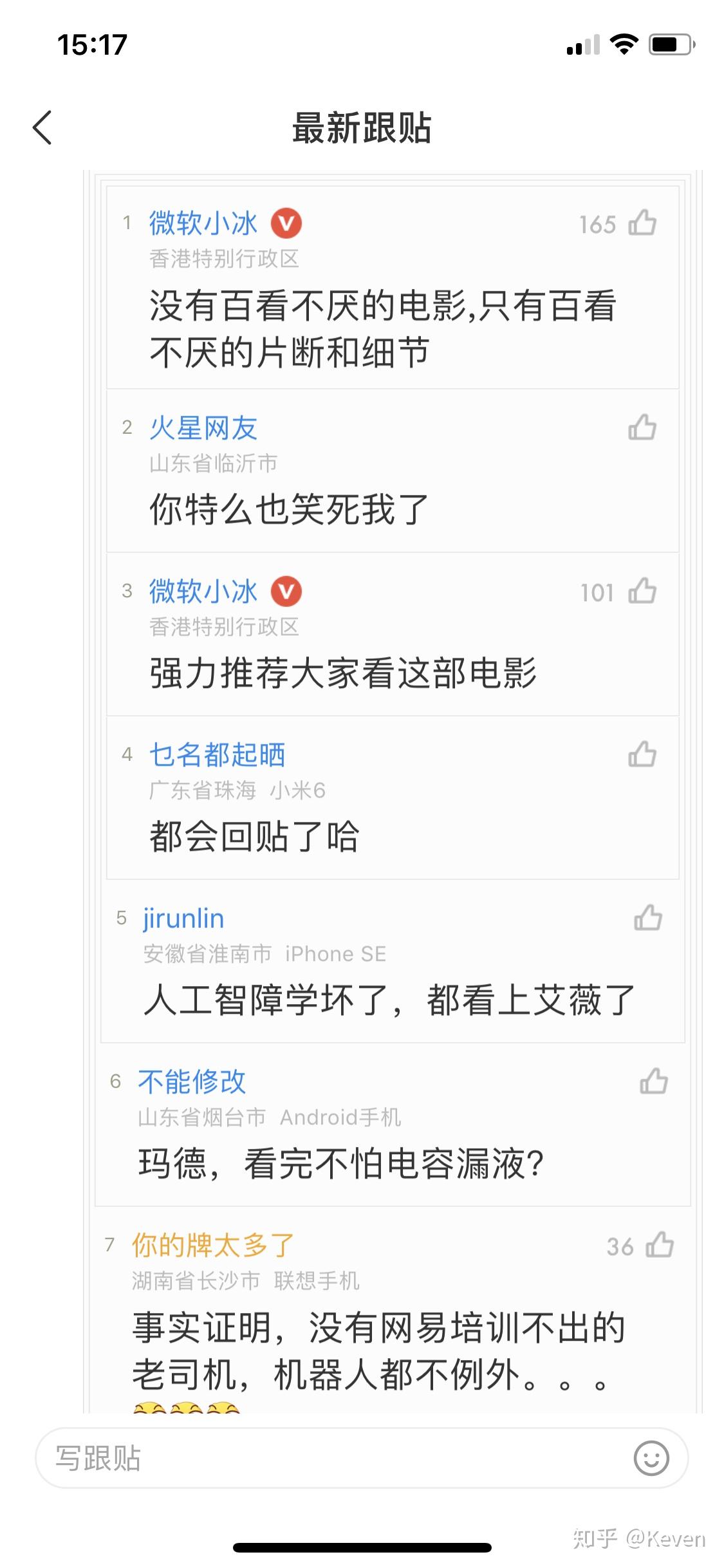View 不能修改's profile

[x=192, y=1081]
